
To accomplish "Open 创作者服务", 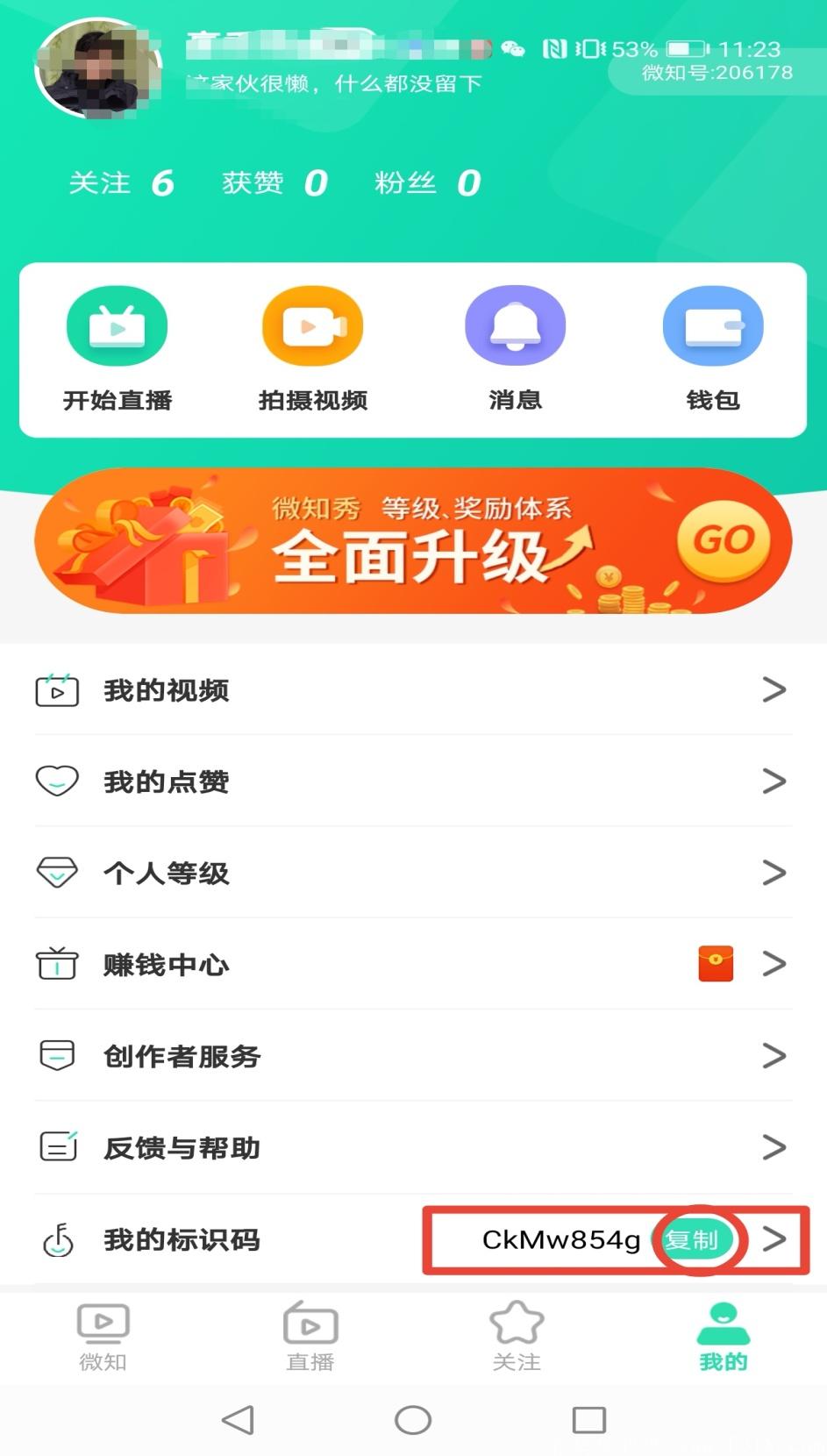I will click(413, 1055).
